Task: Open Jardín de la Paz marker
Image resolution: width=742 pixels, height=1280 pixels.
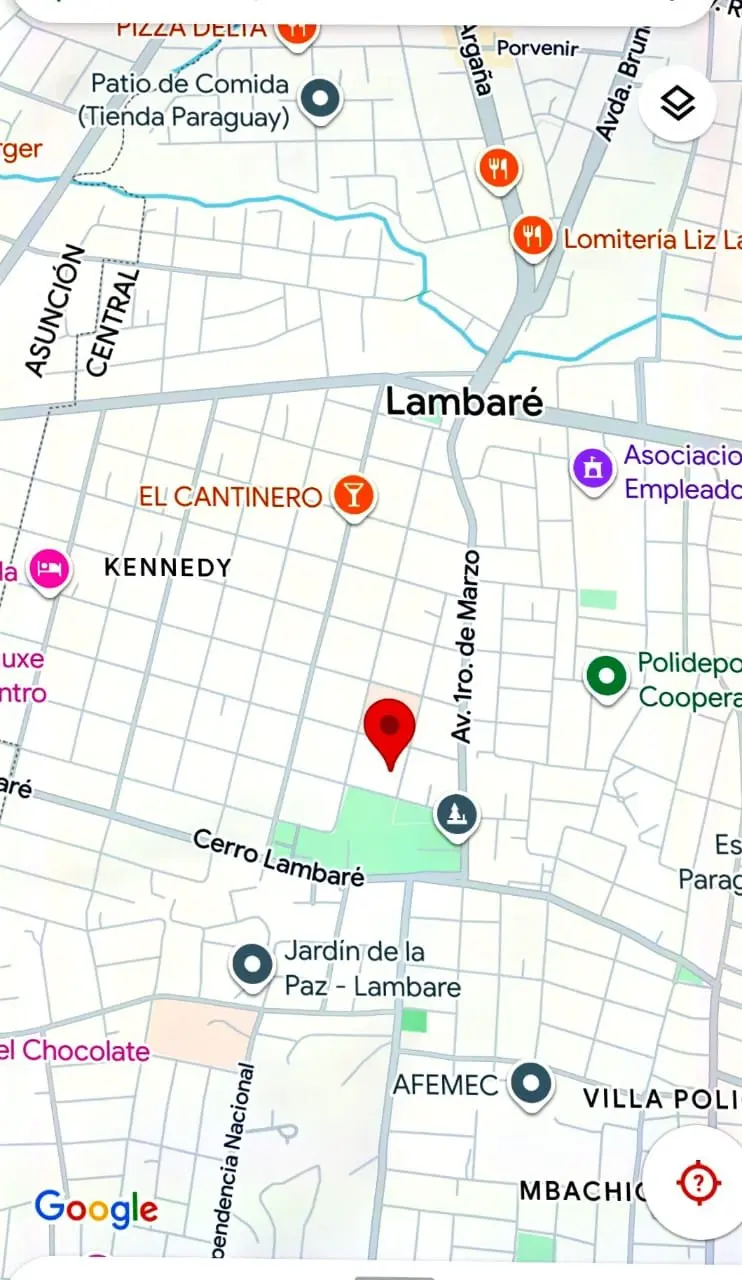Action: pyautogui.click(x=252, y=967)
